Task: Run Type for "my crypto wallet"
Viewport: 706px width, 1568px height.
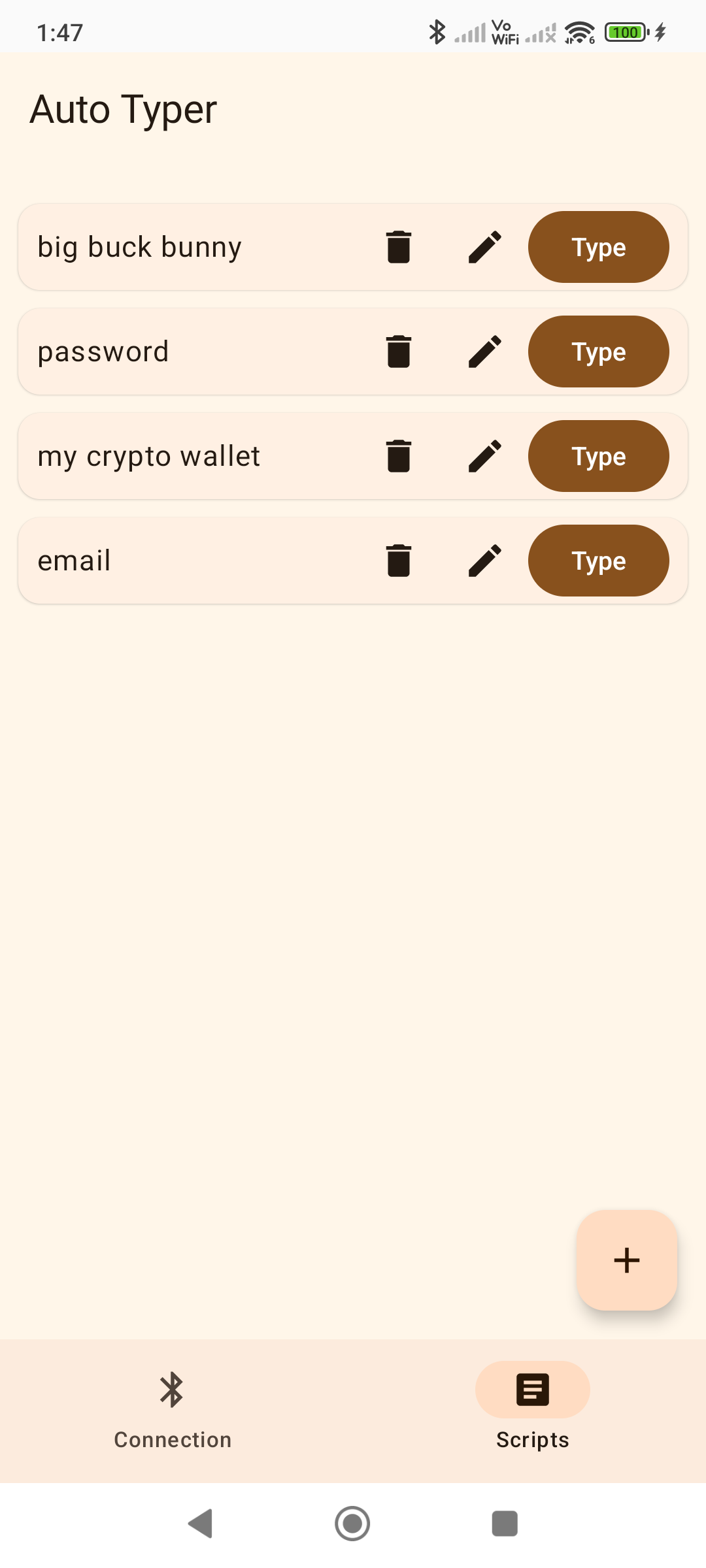Action: point(597,455)
